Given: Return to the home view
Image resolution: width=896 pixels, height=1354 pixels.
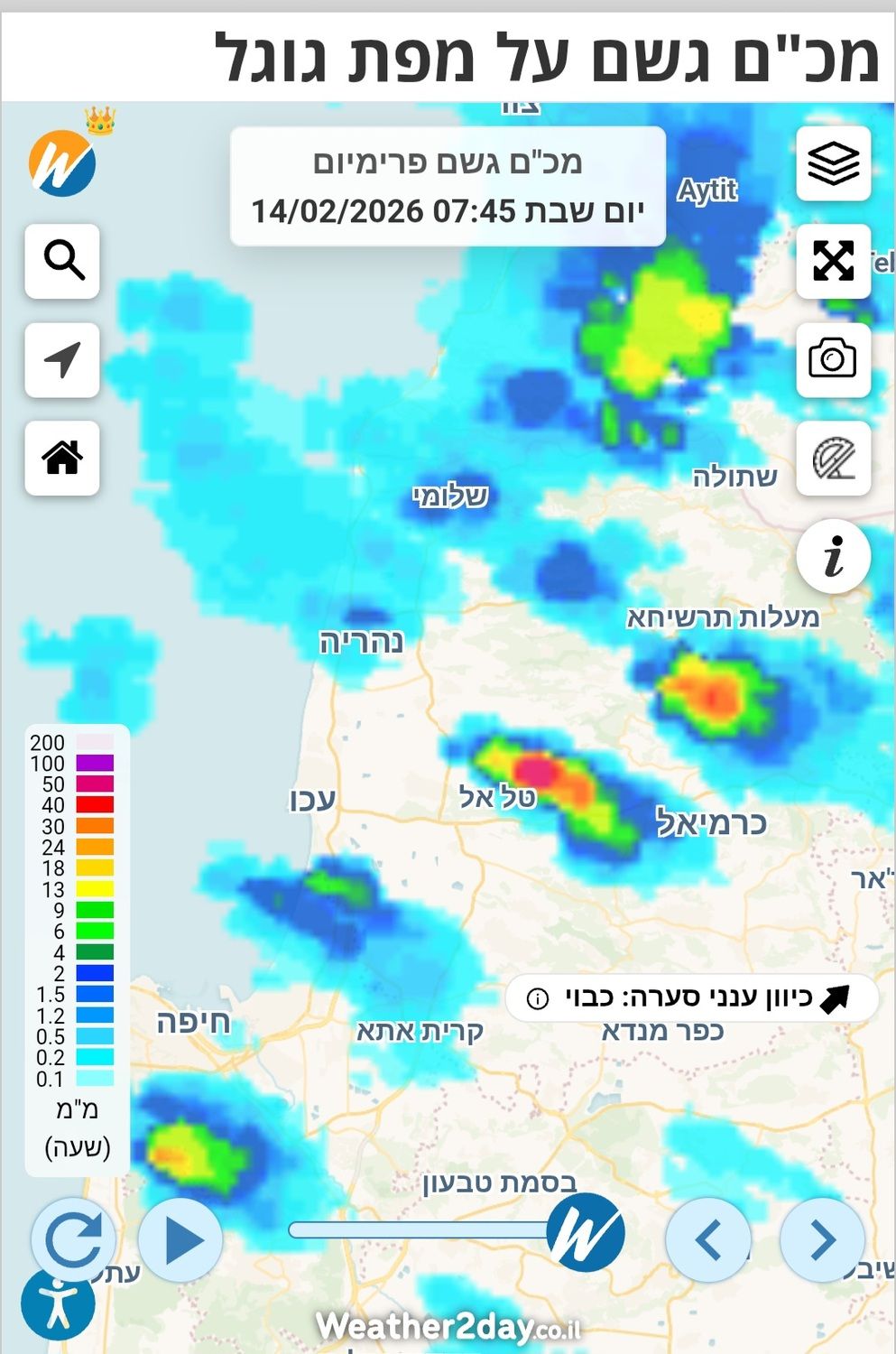Looking at the screenshot, I should point(62,458).
